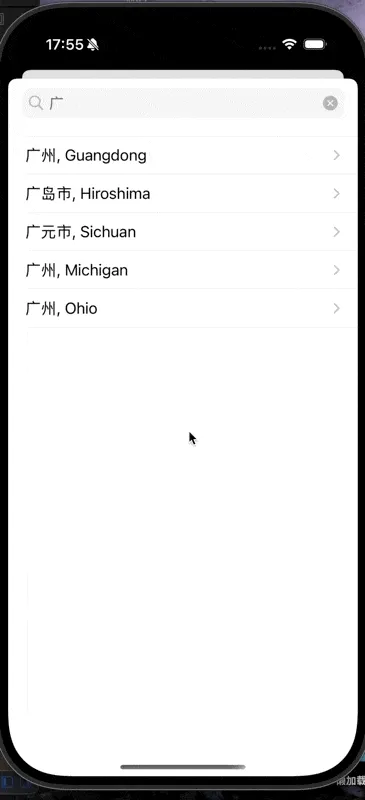Pick the 广州, Michigan result
Image resolution: width=365 pixels, height=800 pixels.
183,270
